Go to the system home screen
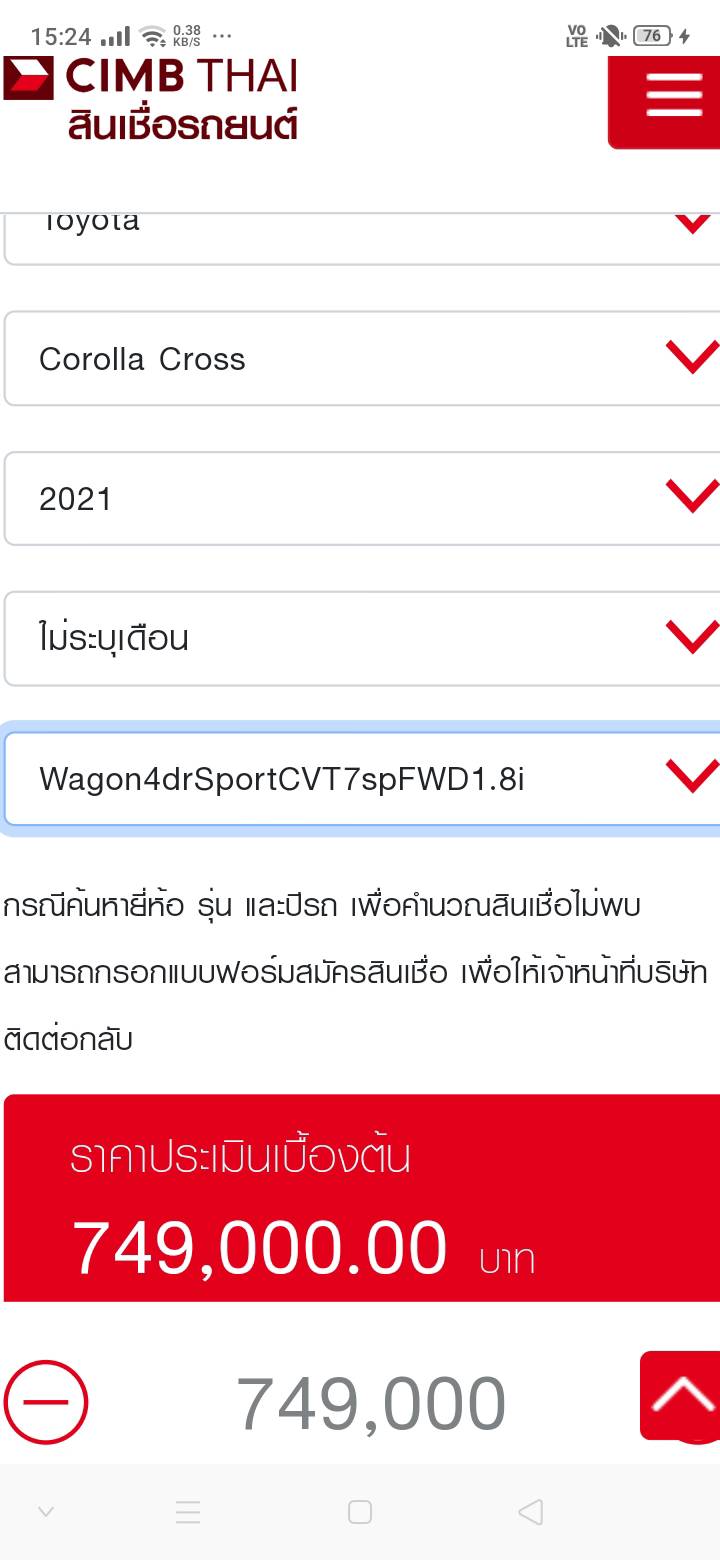Viewport: 720px width, 1560px height. pos(360,1512)
